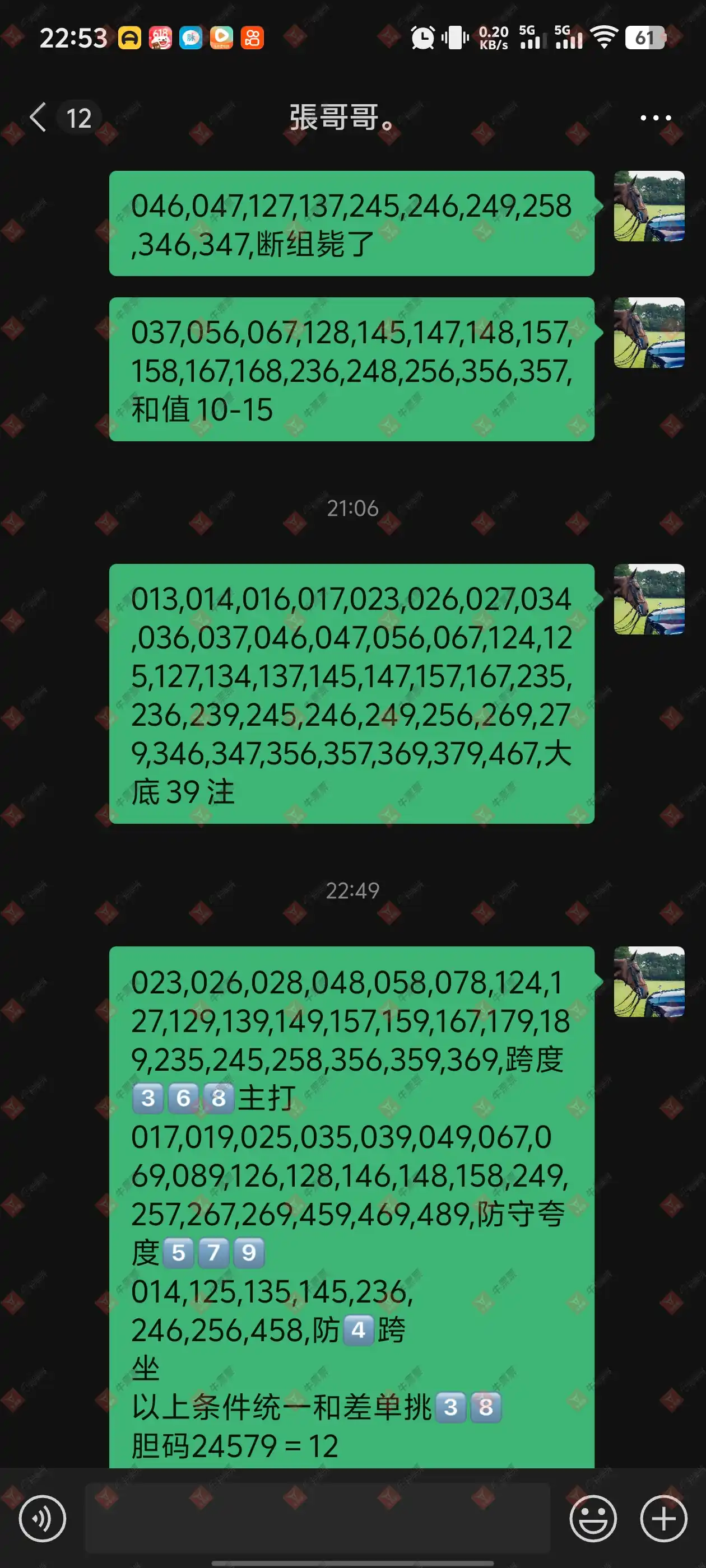This screenshot has width=706, height=1568.
Task: Open the plus attachment menu
Action: (663, 1518)
